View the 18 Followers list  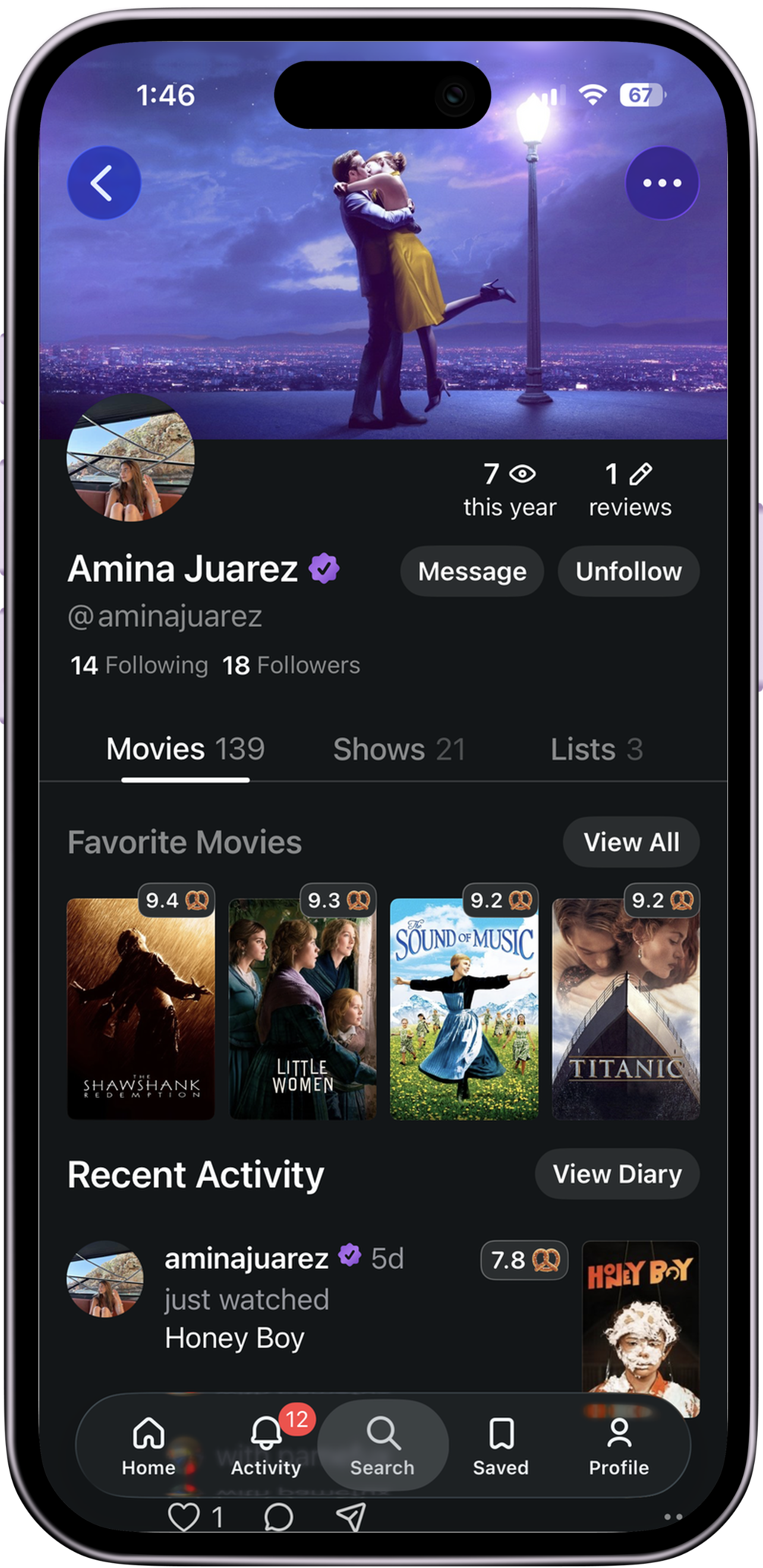(x=291, y=665)
